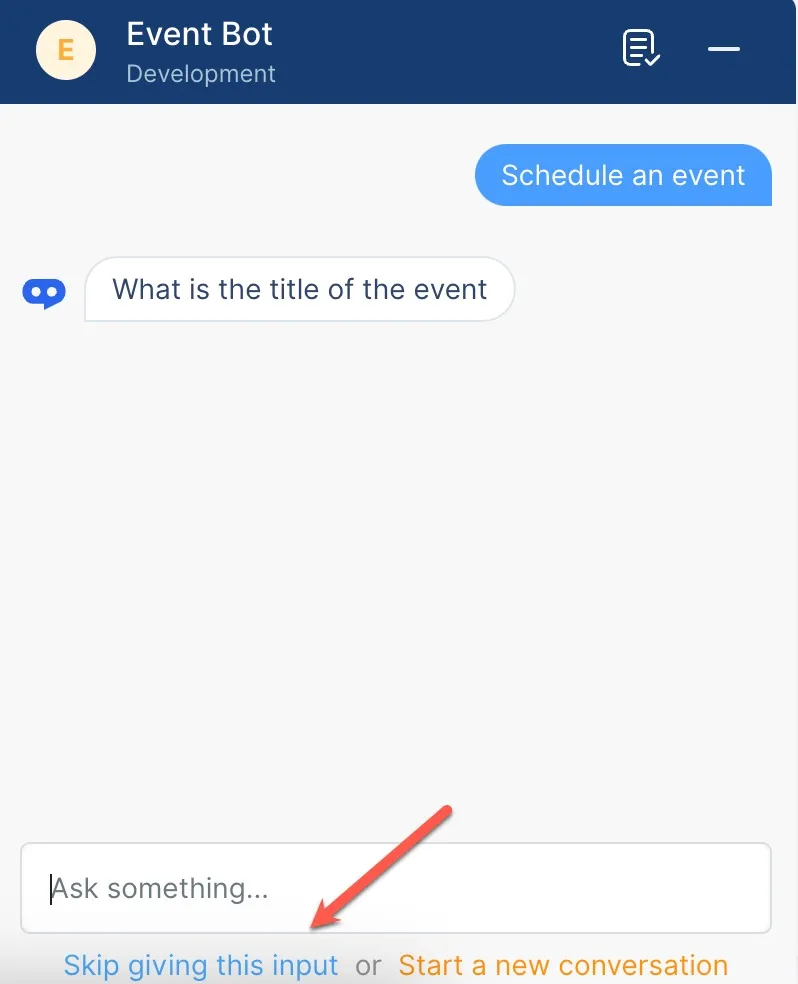Start a new conversation
Screen dimensions: 798x984
563,965
